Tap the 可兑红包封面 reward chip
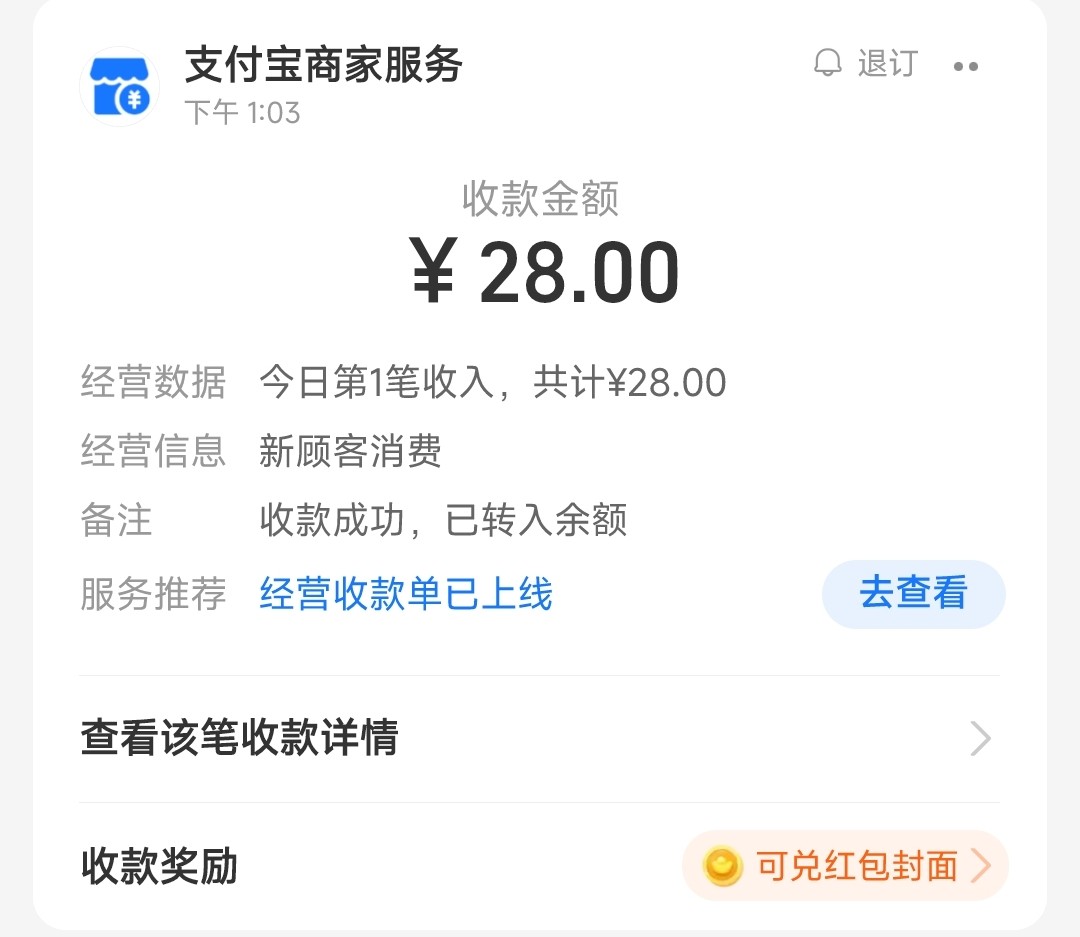 coord(845,866)
